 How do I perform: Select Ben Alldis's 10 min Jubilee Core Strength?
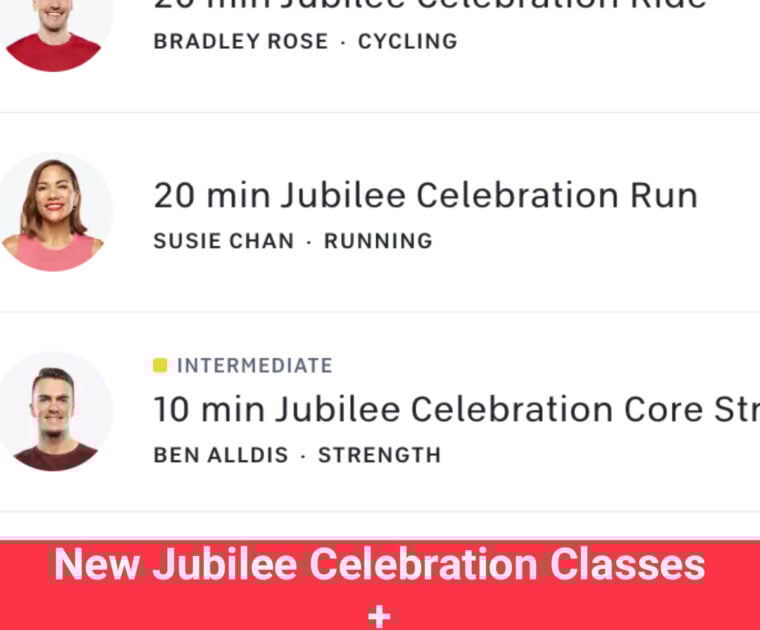tap(455, 409)
